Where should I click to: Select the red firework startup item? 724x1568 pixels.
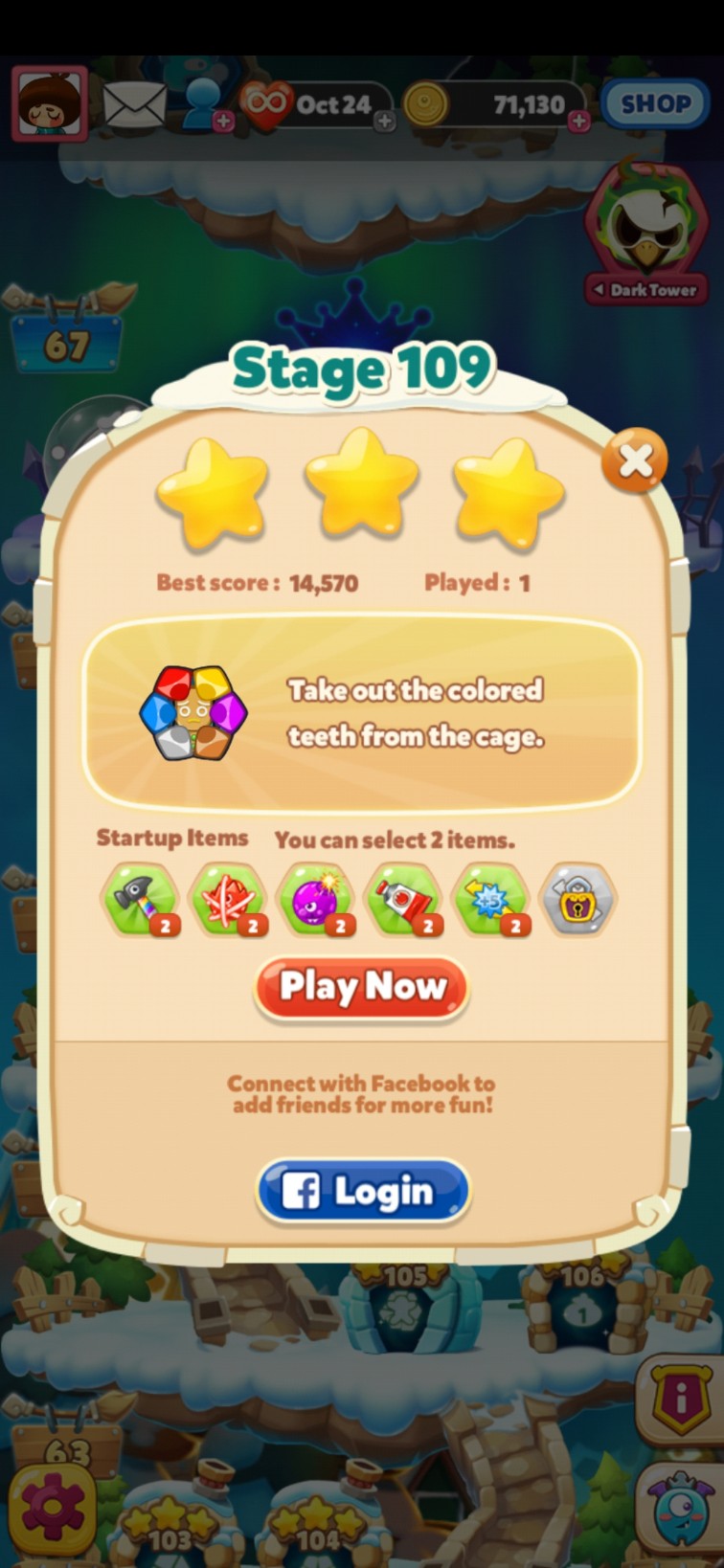(229, 900)
